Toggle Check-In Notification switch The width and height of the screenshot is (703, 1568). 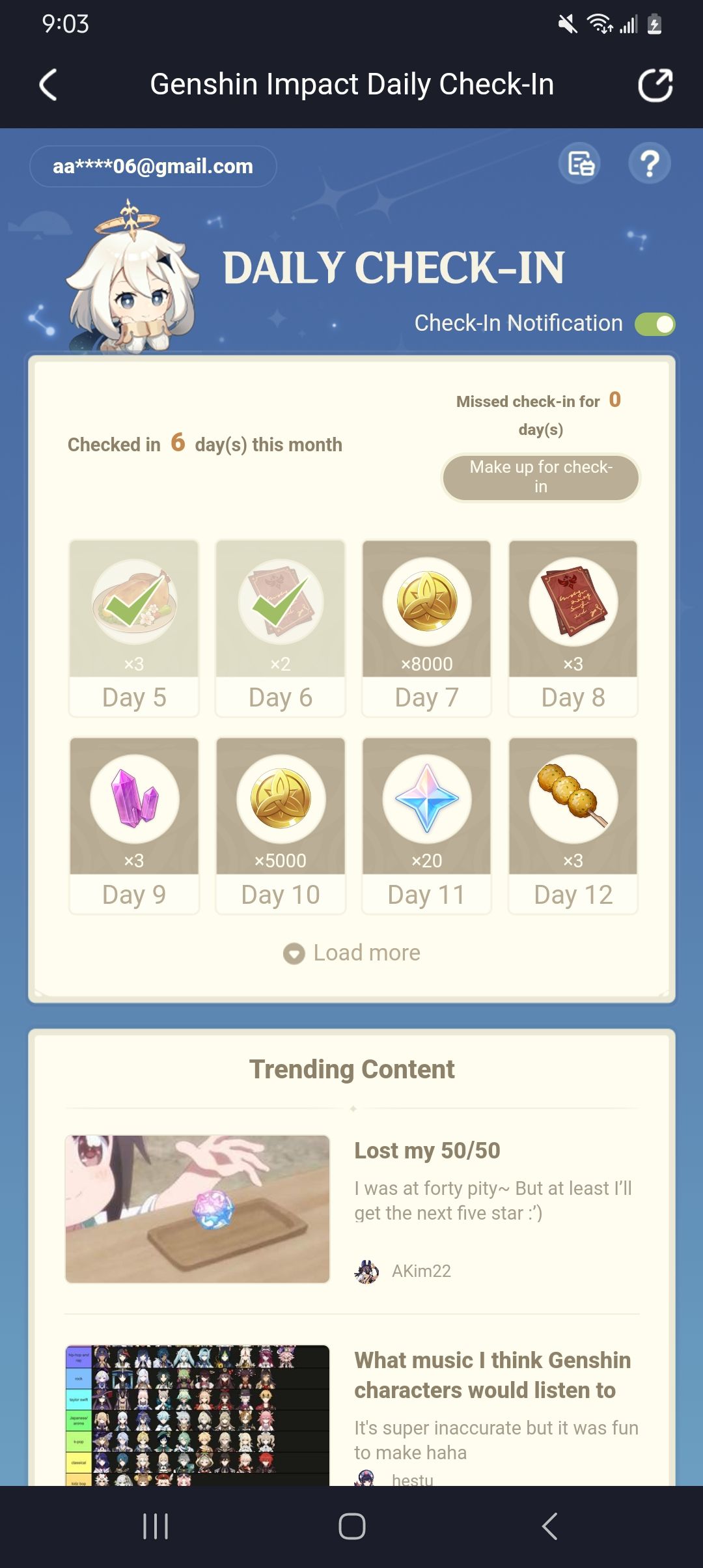655,324
